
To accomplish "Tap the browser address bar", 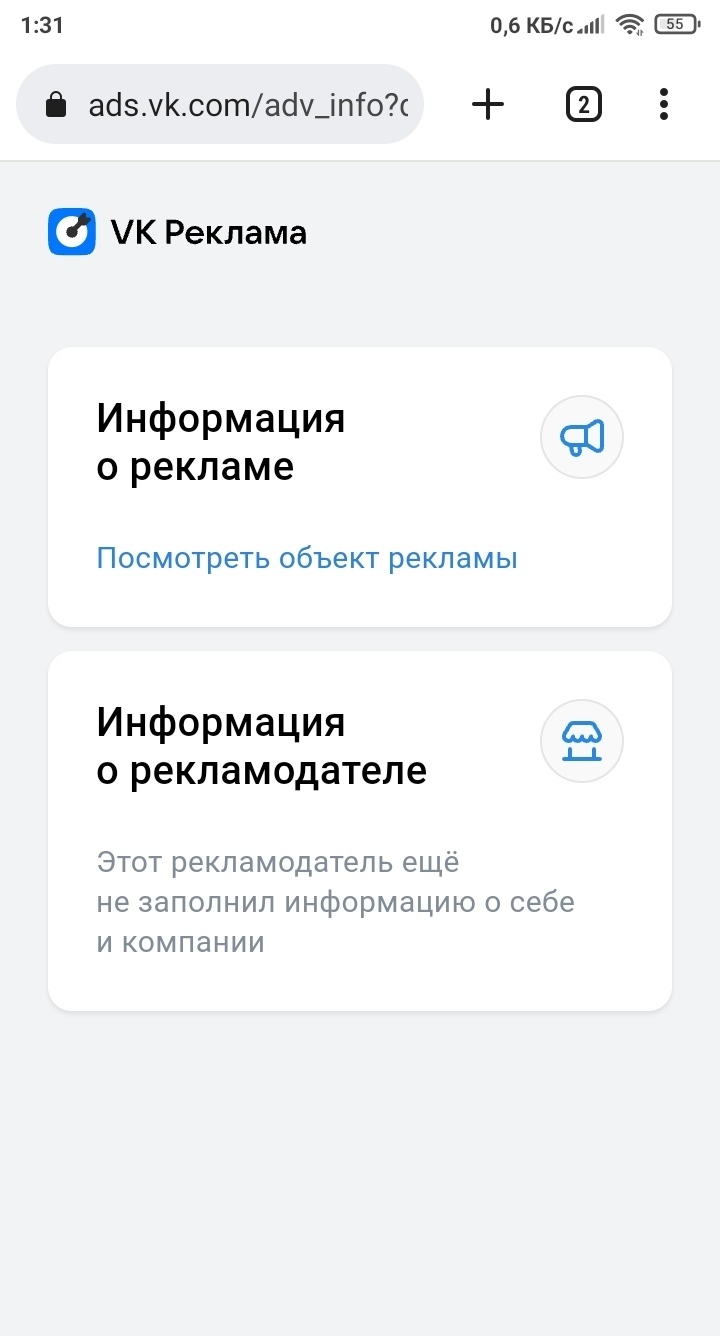I will pyautogui.click(x=220, y=105).
